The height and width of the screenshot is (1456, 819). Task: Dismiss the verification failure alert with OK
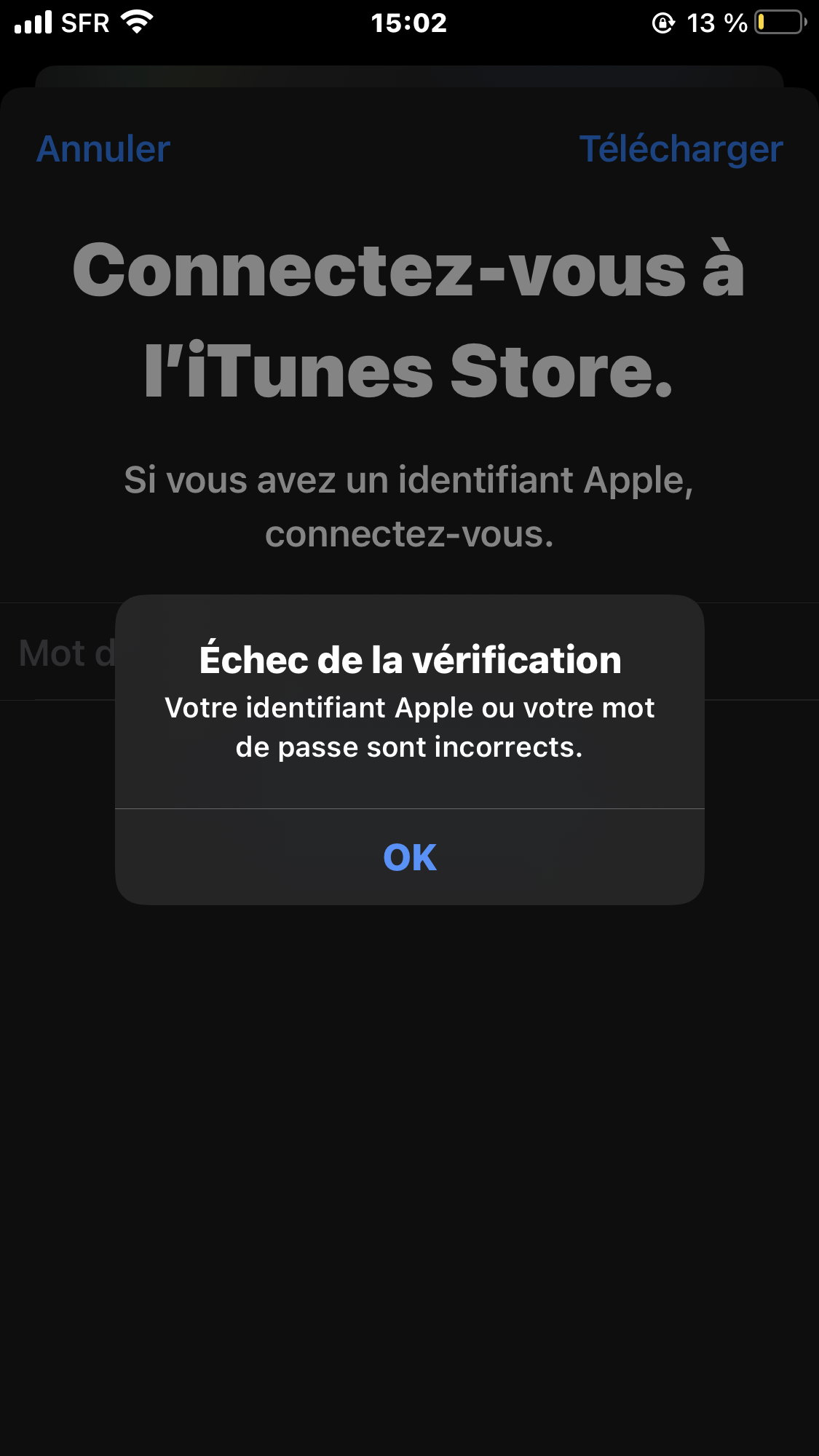(x=409, y=857)
